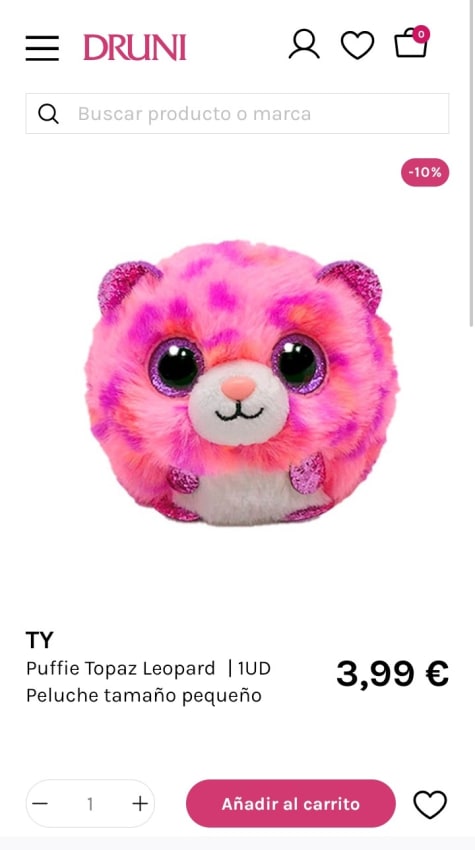Open the user account icon
This screenshot has width=475, height=850.
(304, 44)
